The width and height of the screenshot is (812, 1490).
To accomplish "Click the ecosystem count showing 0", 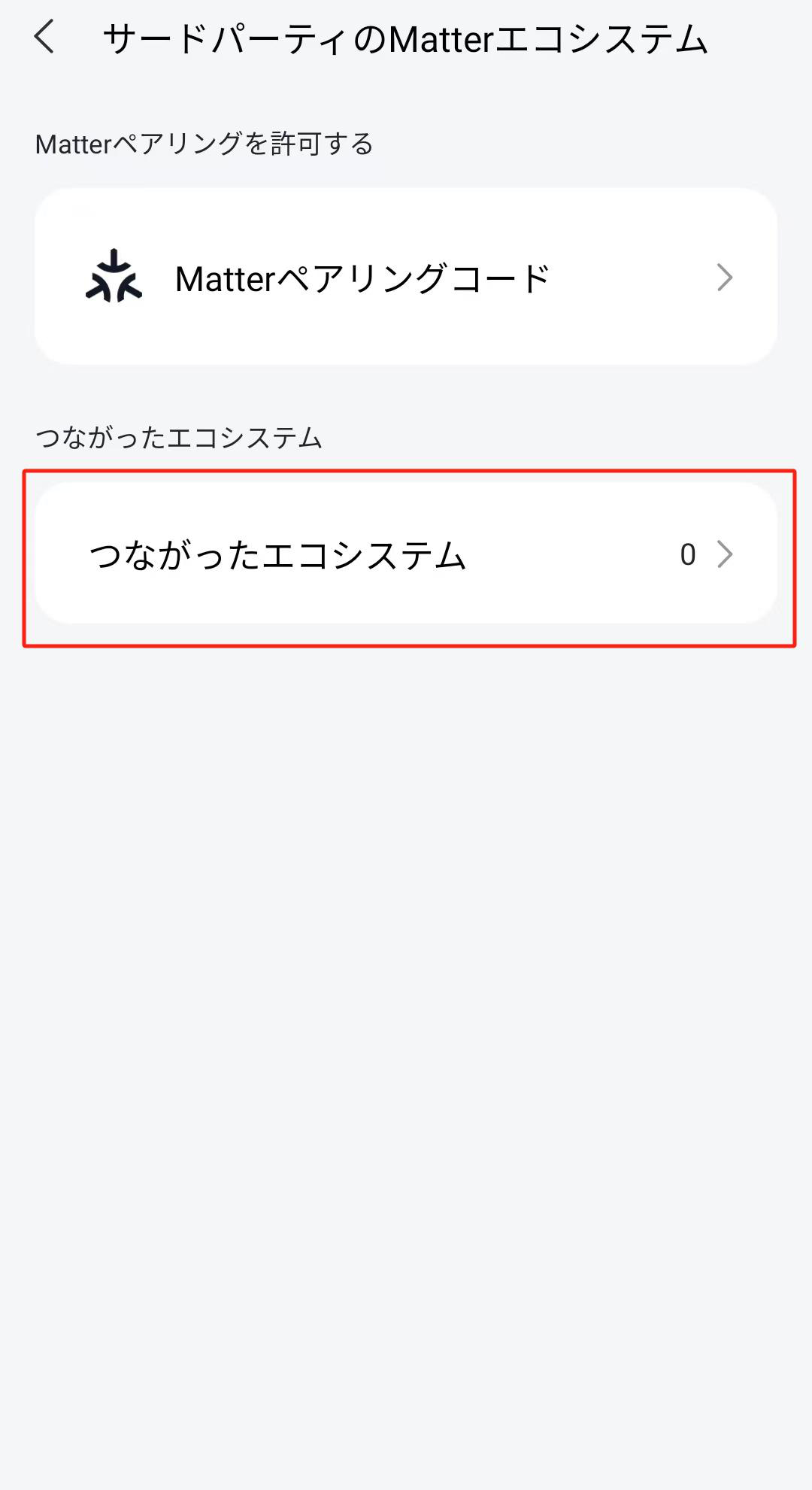I will [688, 555].
